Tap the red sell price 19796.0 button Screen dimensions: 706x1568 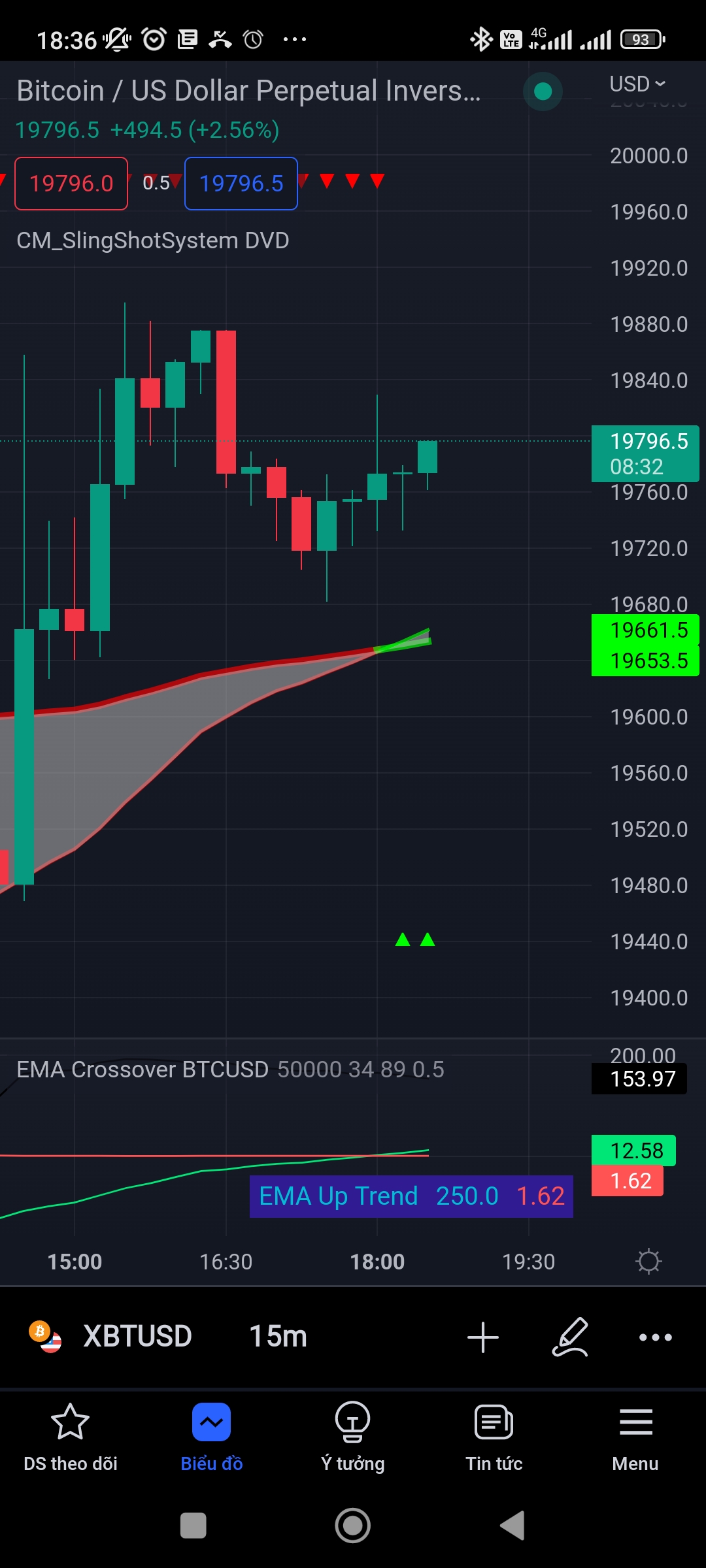point(71,184)
